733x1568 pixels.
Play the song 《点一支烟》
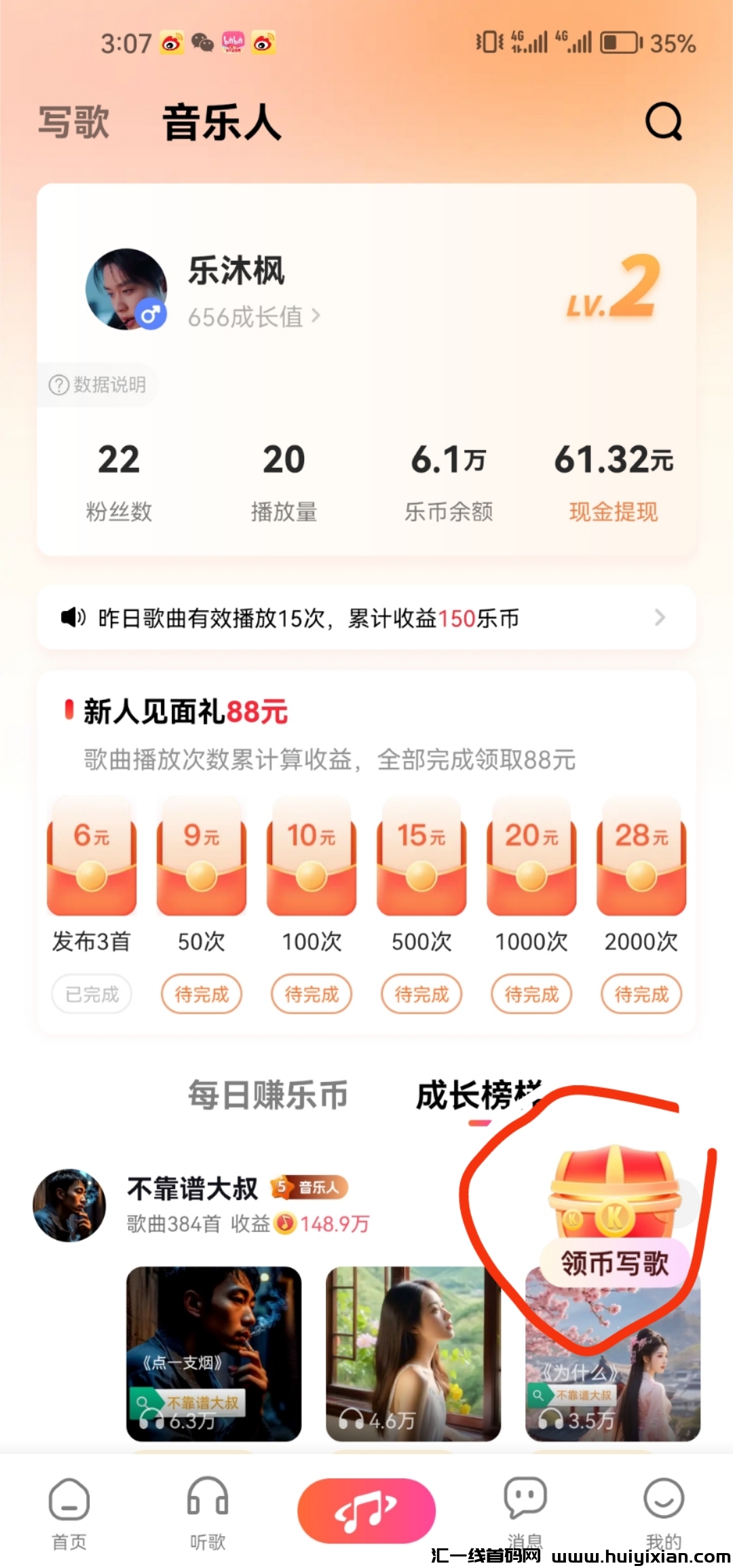point(214,1354)
